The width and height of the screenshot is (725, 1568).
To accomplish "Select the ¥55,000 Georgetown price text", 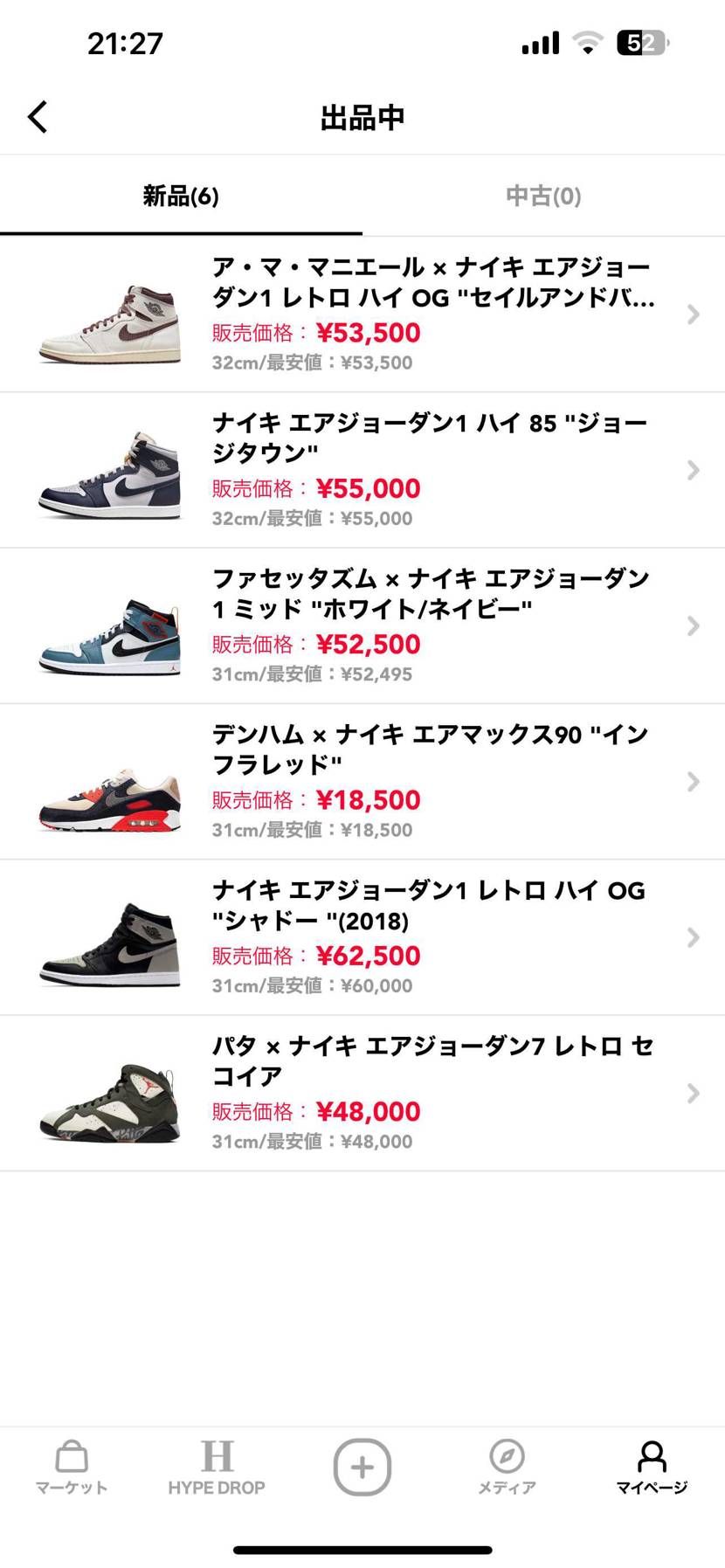I will 369,488.
